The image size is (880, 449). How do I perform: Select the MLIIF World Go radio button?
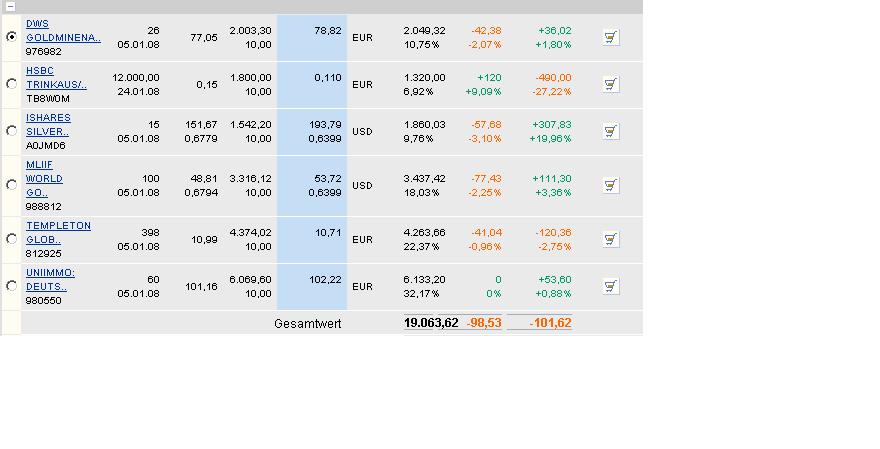tap(12, 185)
